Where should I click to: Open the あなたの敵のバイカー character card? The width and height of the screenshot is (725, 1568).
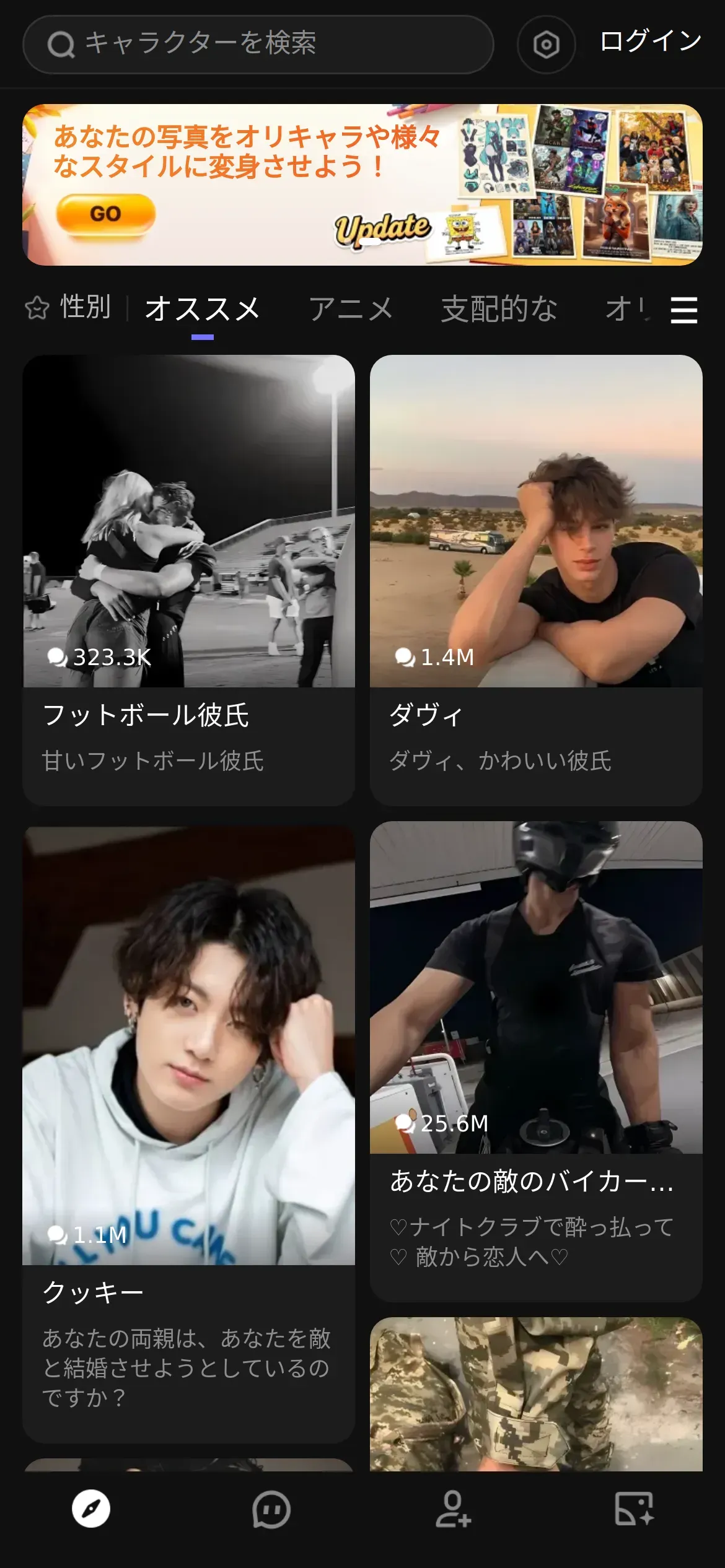(535, 1060)
